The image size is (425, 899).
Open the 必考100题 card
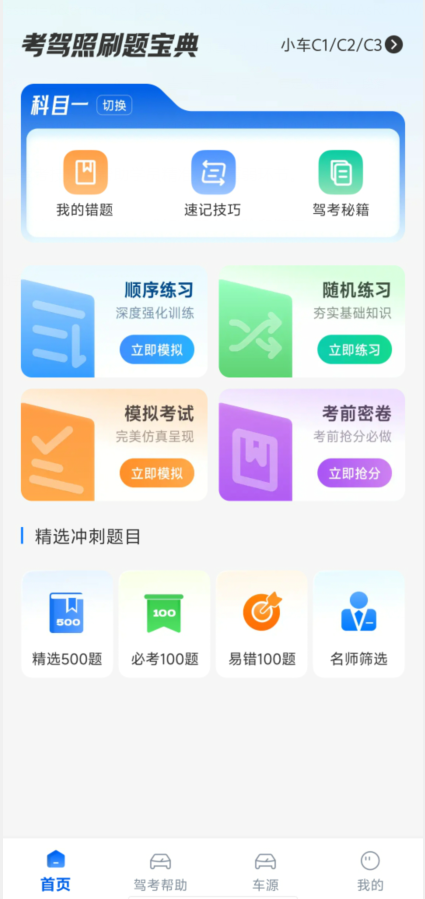[x=164, y=624]
